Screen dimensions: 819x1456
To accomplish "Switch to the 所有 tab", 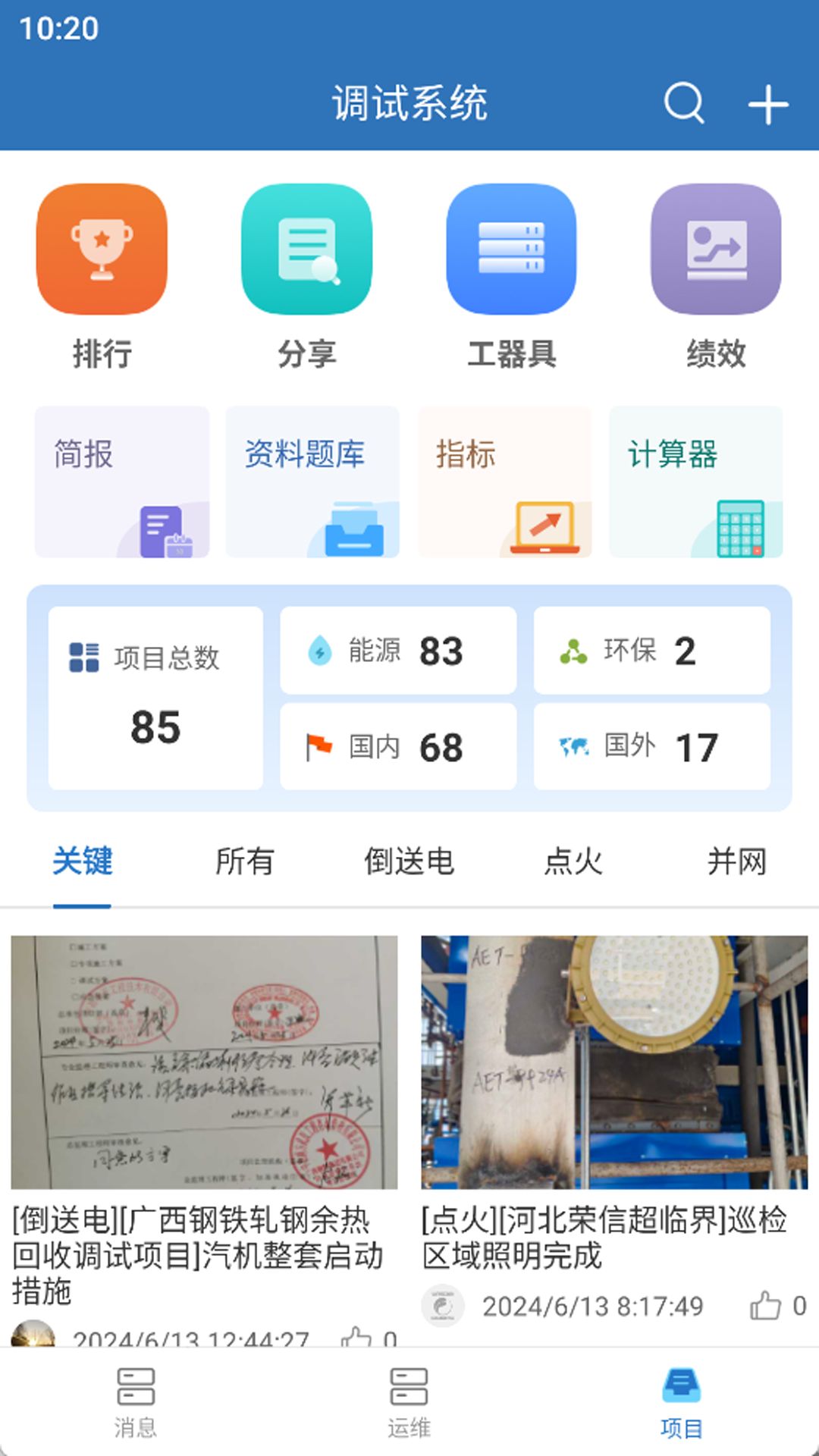I will [243, 861].
